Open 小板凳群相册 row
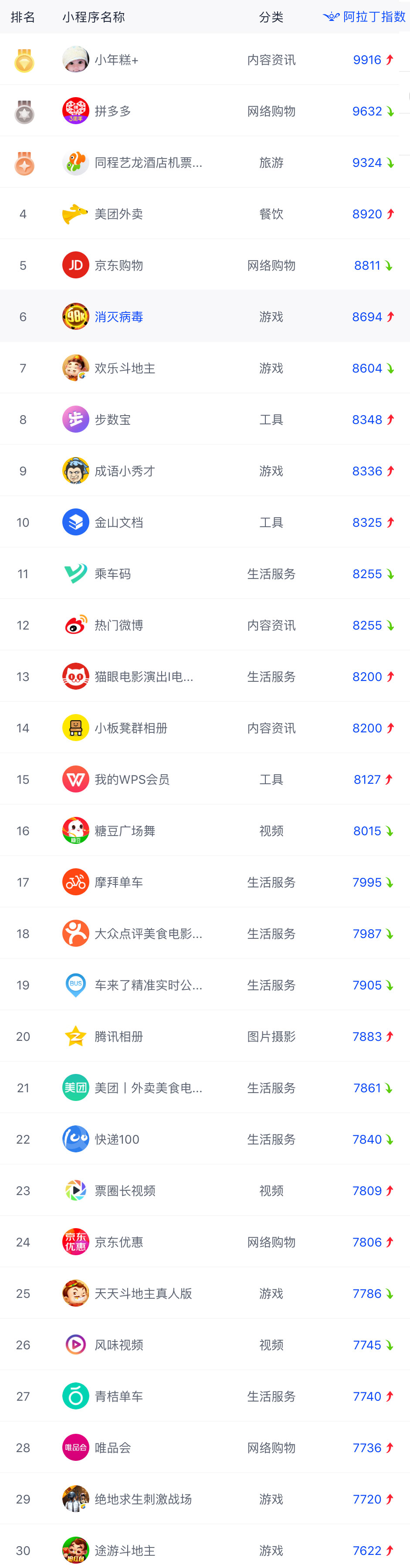 pyautogui.click(x=131, y=728)
